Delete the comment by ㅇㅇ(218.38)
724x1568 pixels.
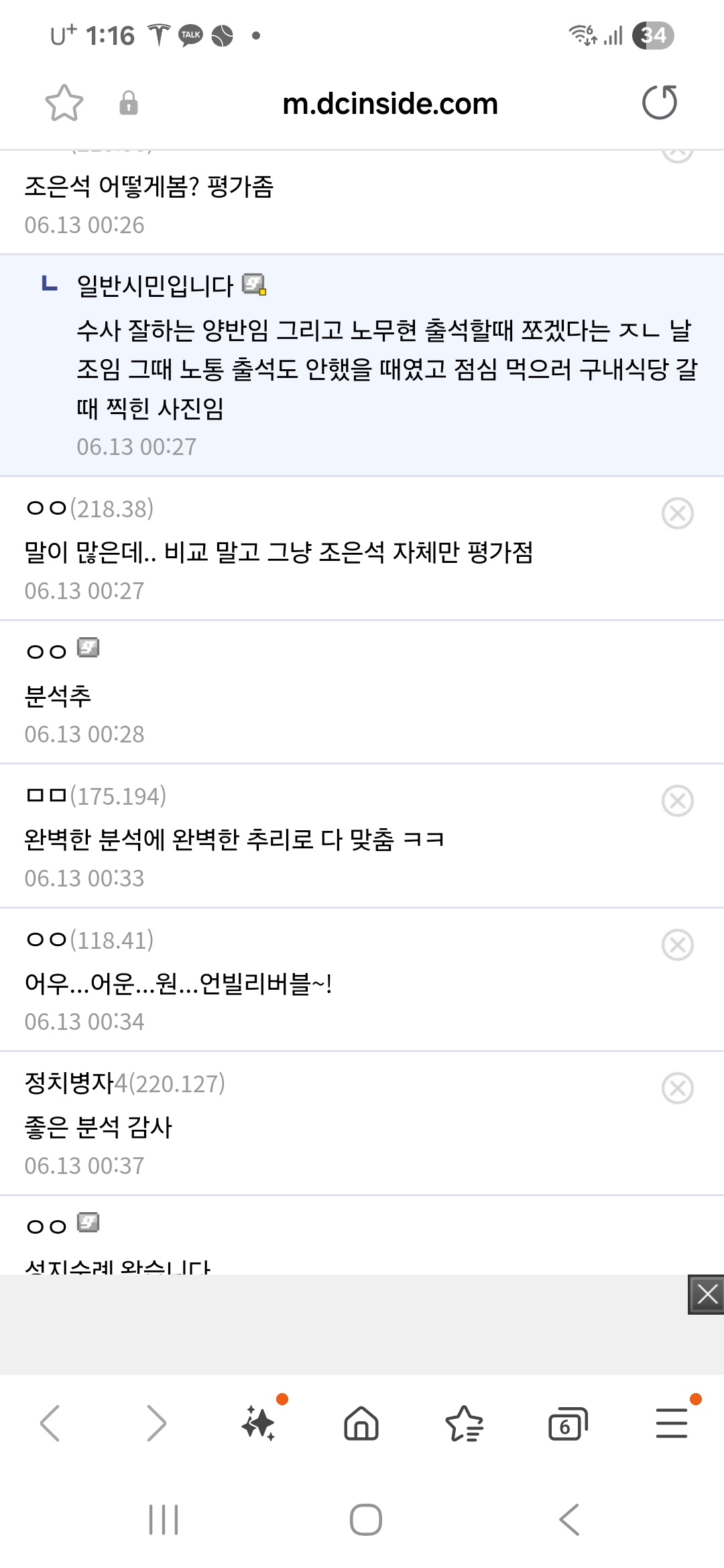677,514
